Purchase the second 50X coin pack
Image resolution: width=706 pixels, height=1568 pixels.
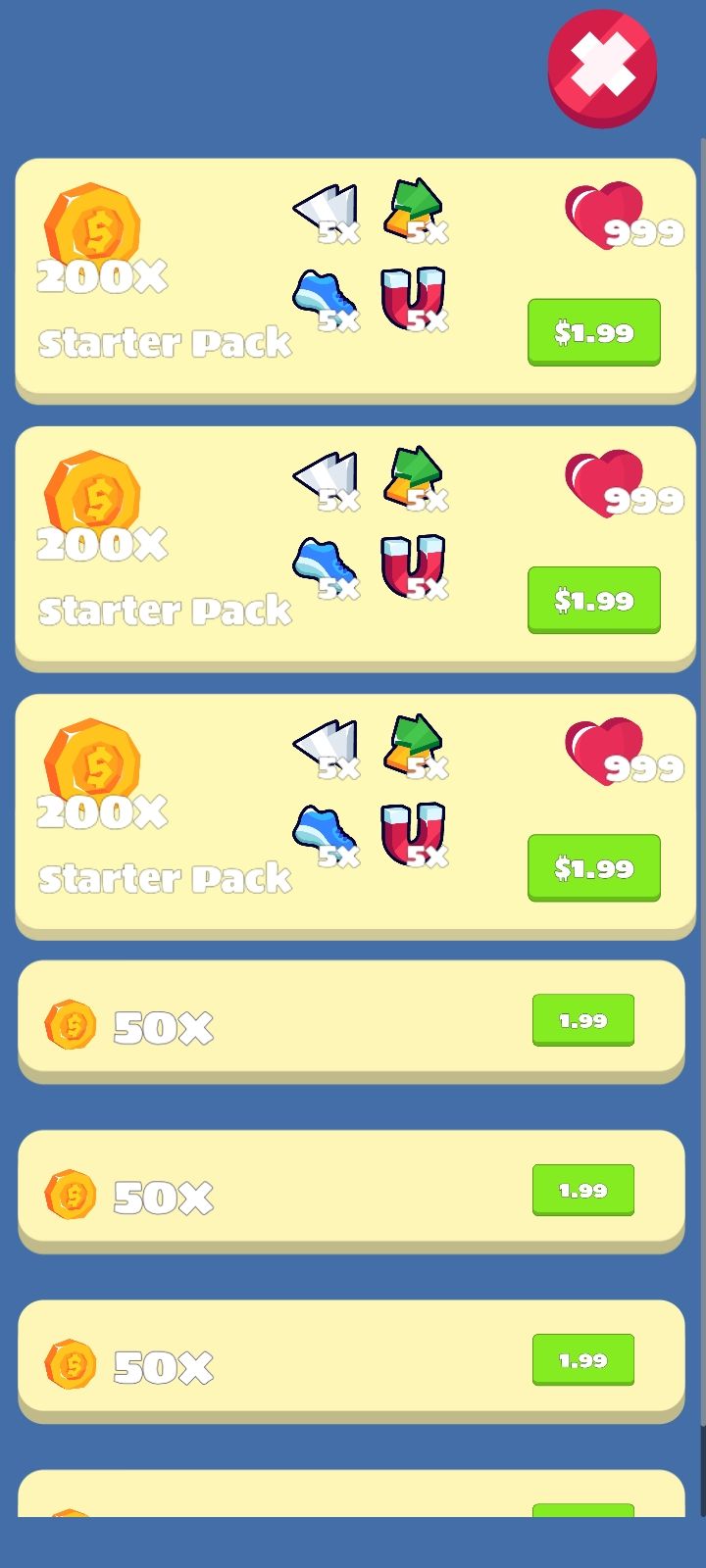pos(582,1190)
